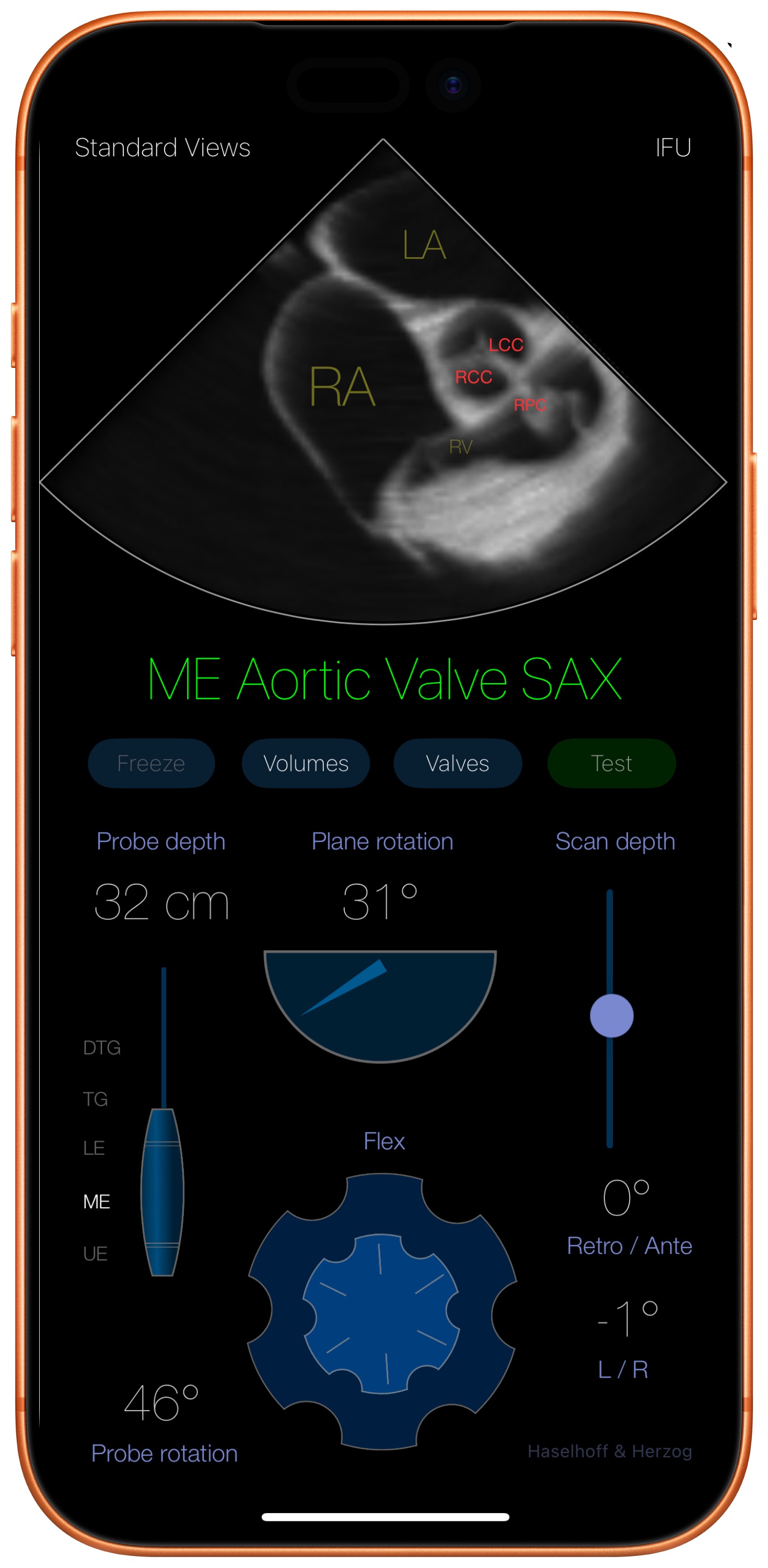Image resolution: width=768 pixels, height=1568 pixels.
Task: Tap the probe depth handle
Action: [x=162, y=1192]
